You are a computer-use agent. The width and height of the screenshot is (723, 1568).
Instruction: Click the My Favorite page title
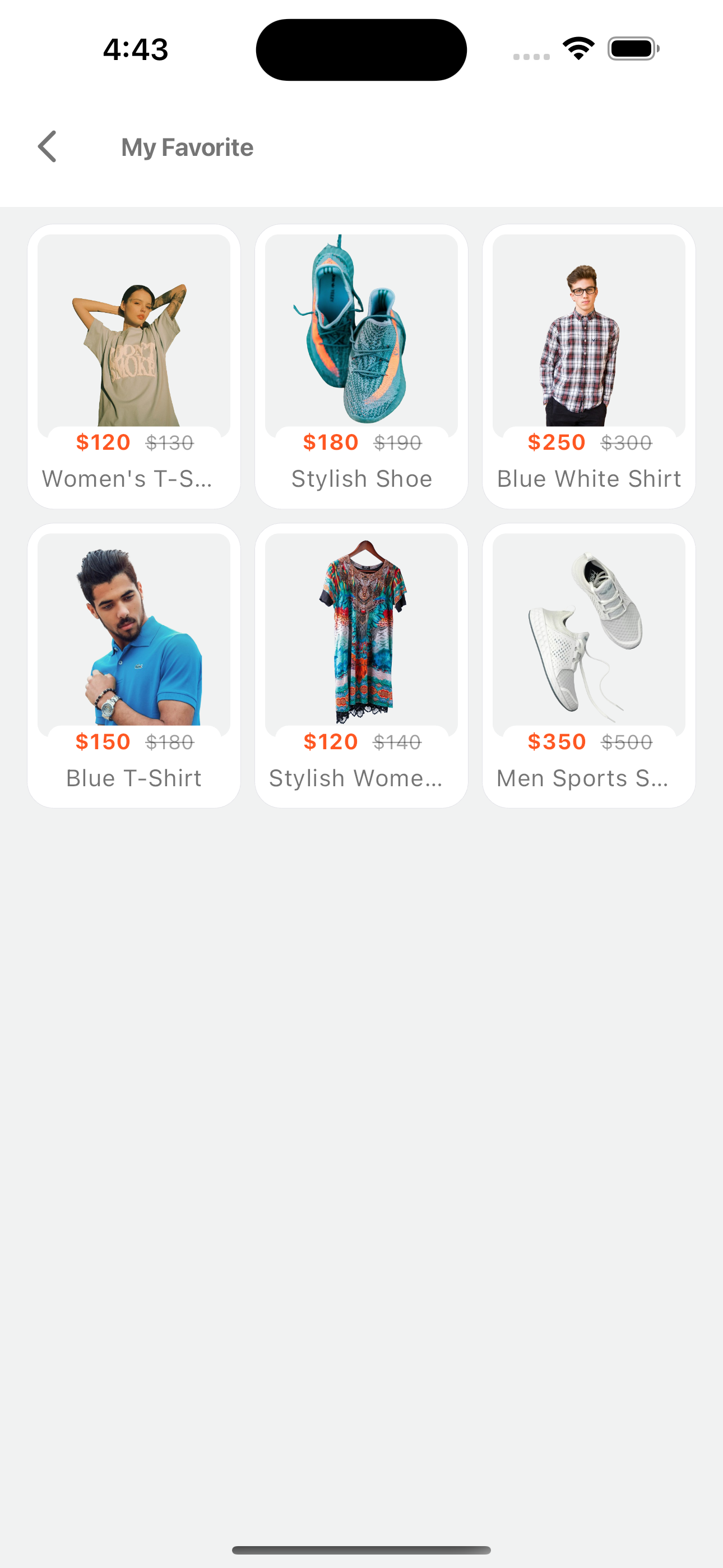186,147
